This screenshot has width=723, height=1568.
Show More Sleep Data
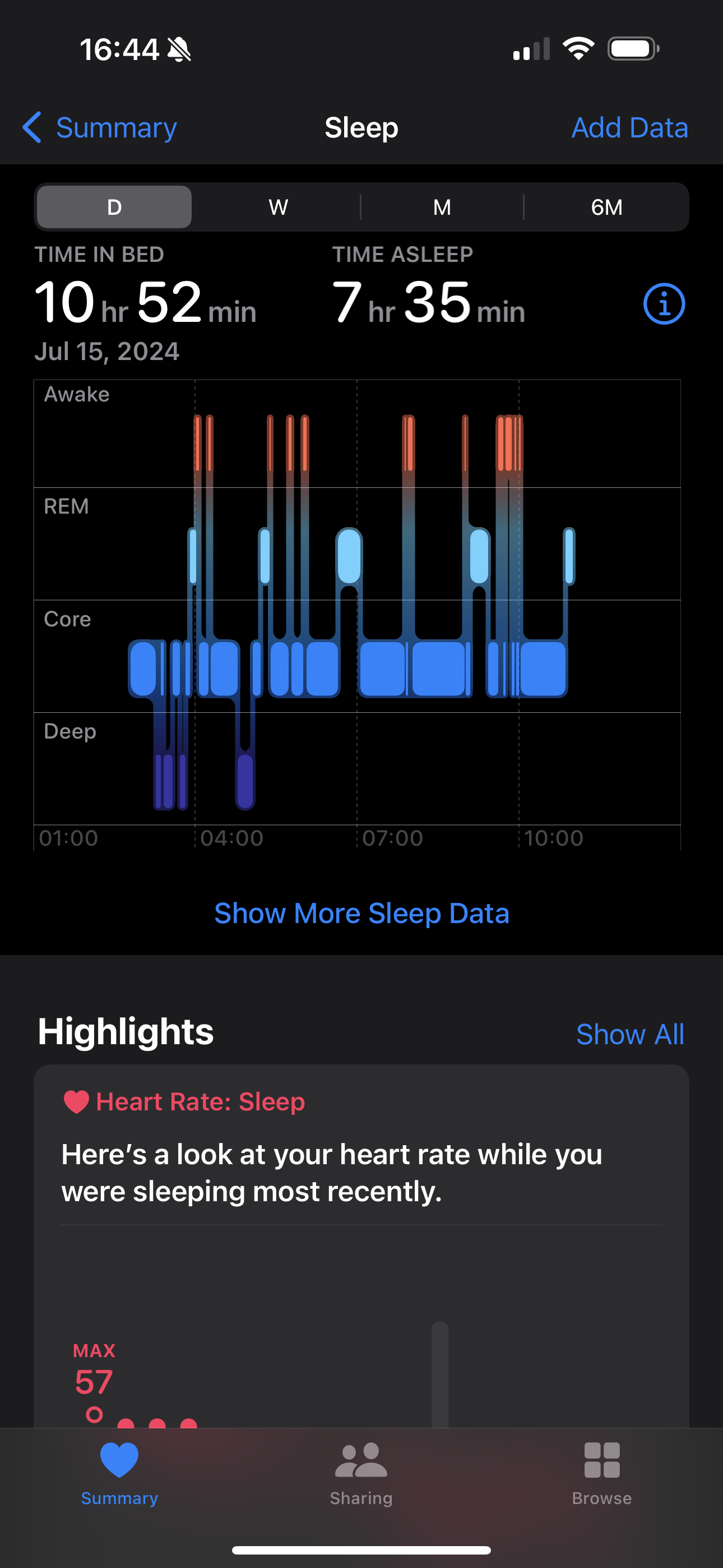[361, 913]
